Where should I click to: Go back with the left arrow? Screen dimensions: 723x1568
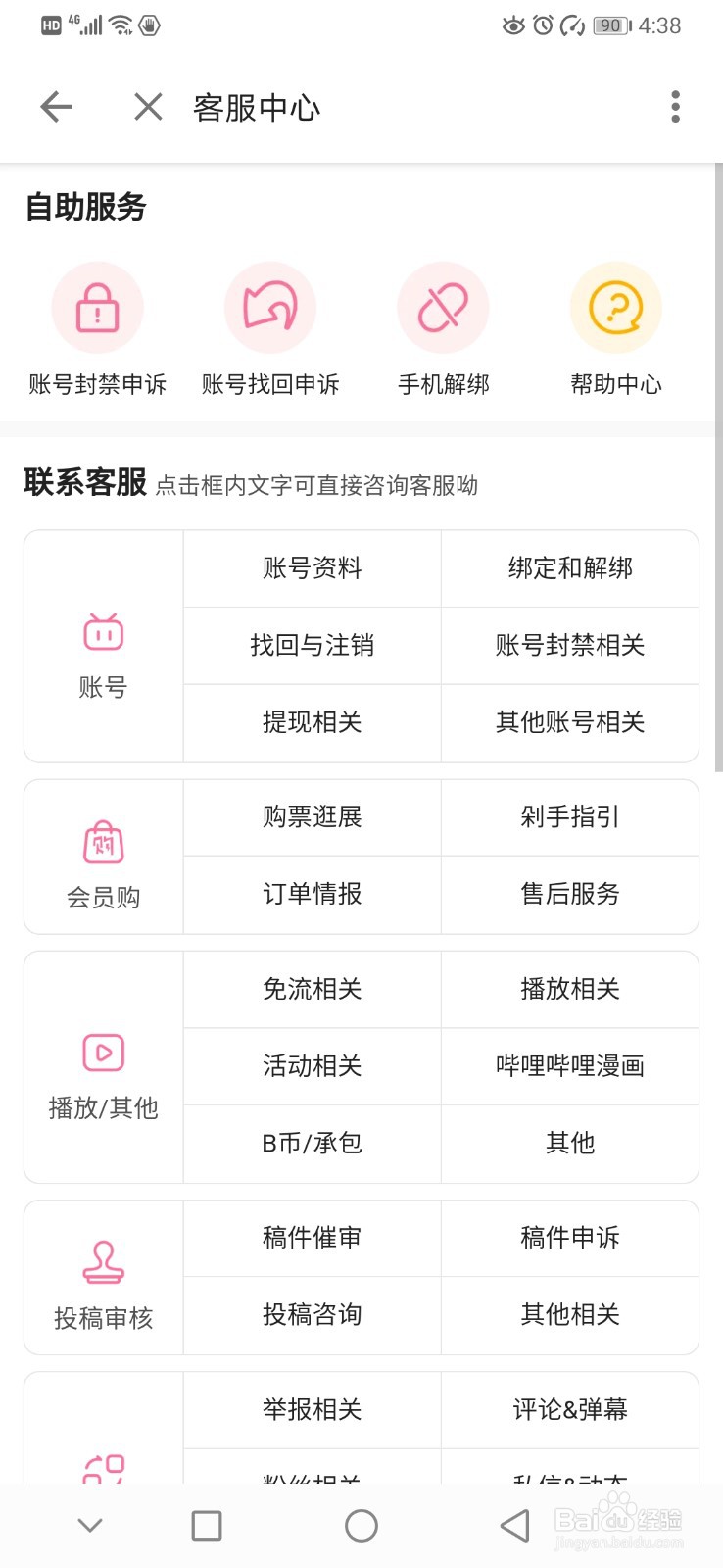coord(56,106)
